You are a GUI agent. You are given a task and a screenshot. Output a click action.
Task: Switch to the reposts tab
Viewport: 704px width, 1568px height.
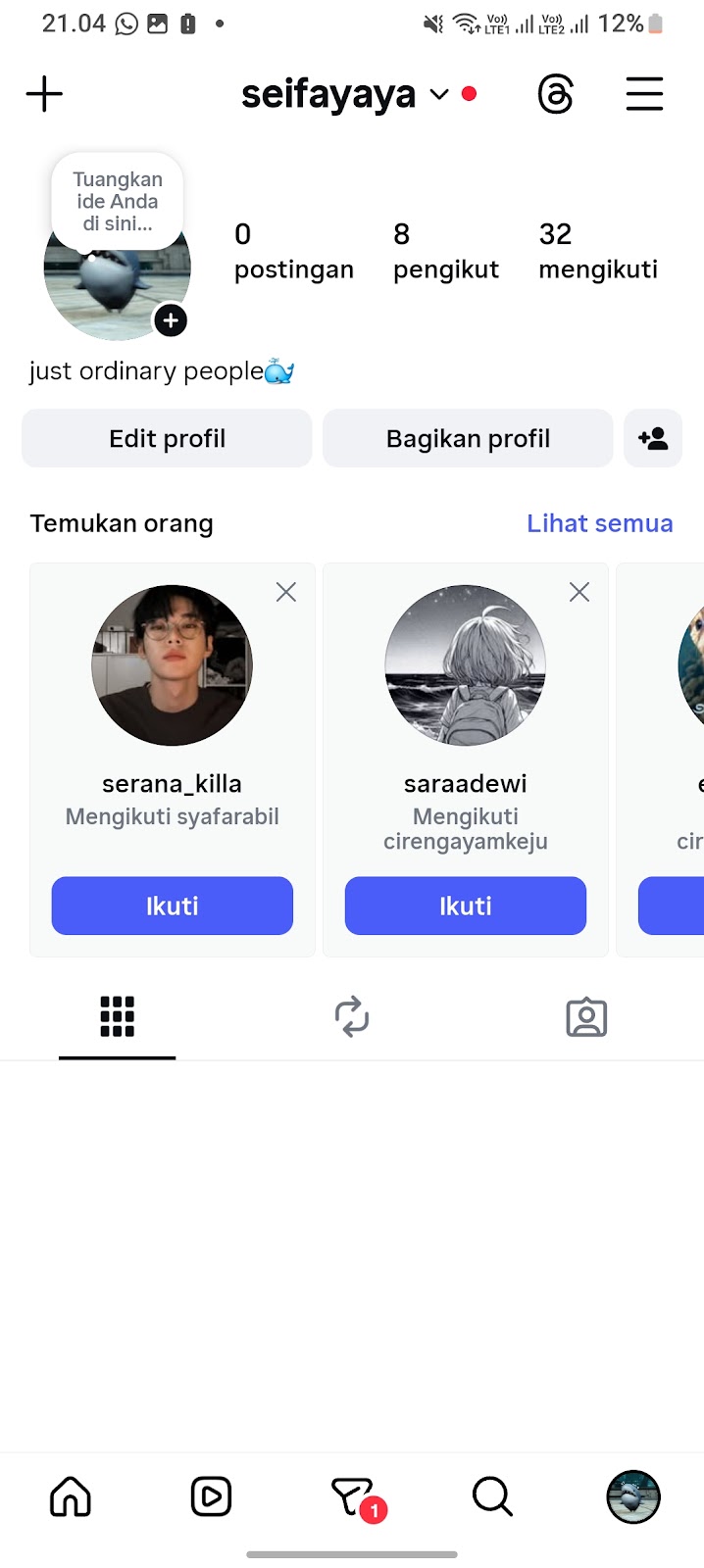(352, 1017)
